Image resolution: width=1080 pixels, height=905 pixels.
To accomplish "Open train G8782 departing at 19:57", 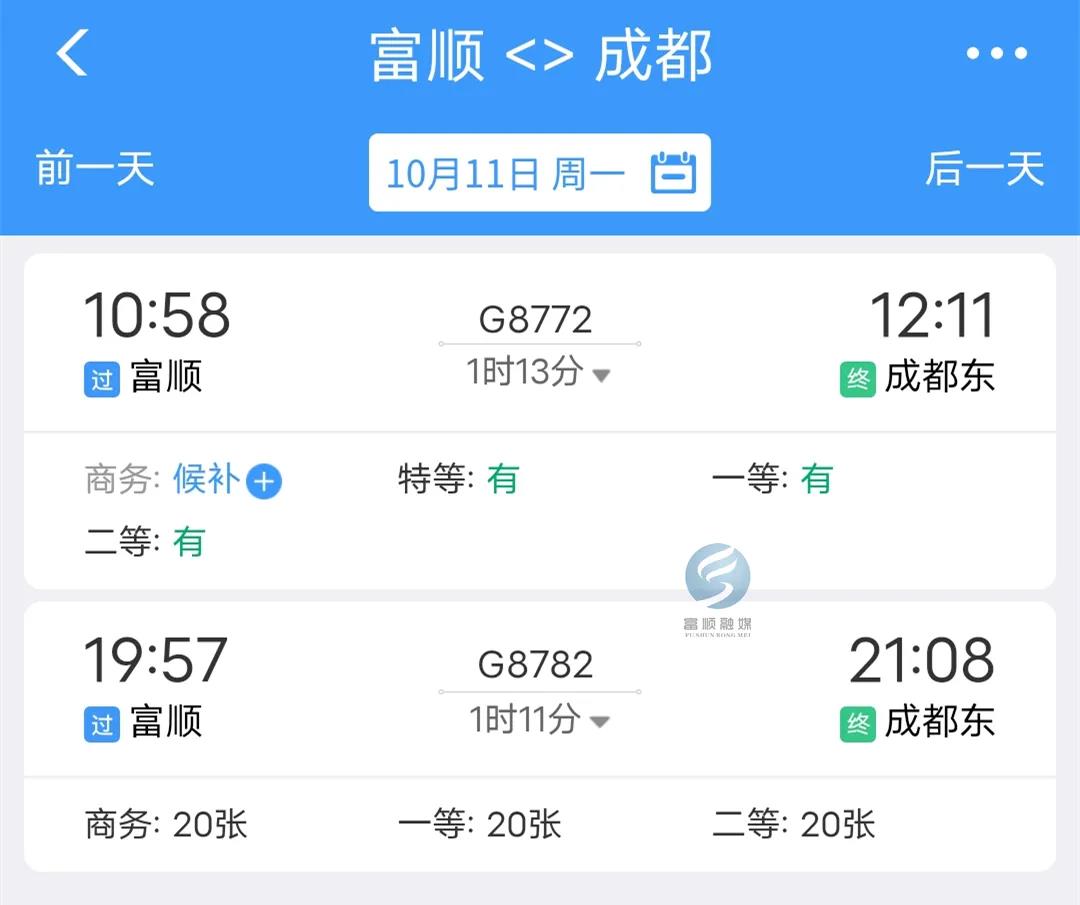I will point(539,688).
